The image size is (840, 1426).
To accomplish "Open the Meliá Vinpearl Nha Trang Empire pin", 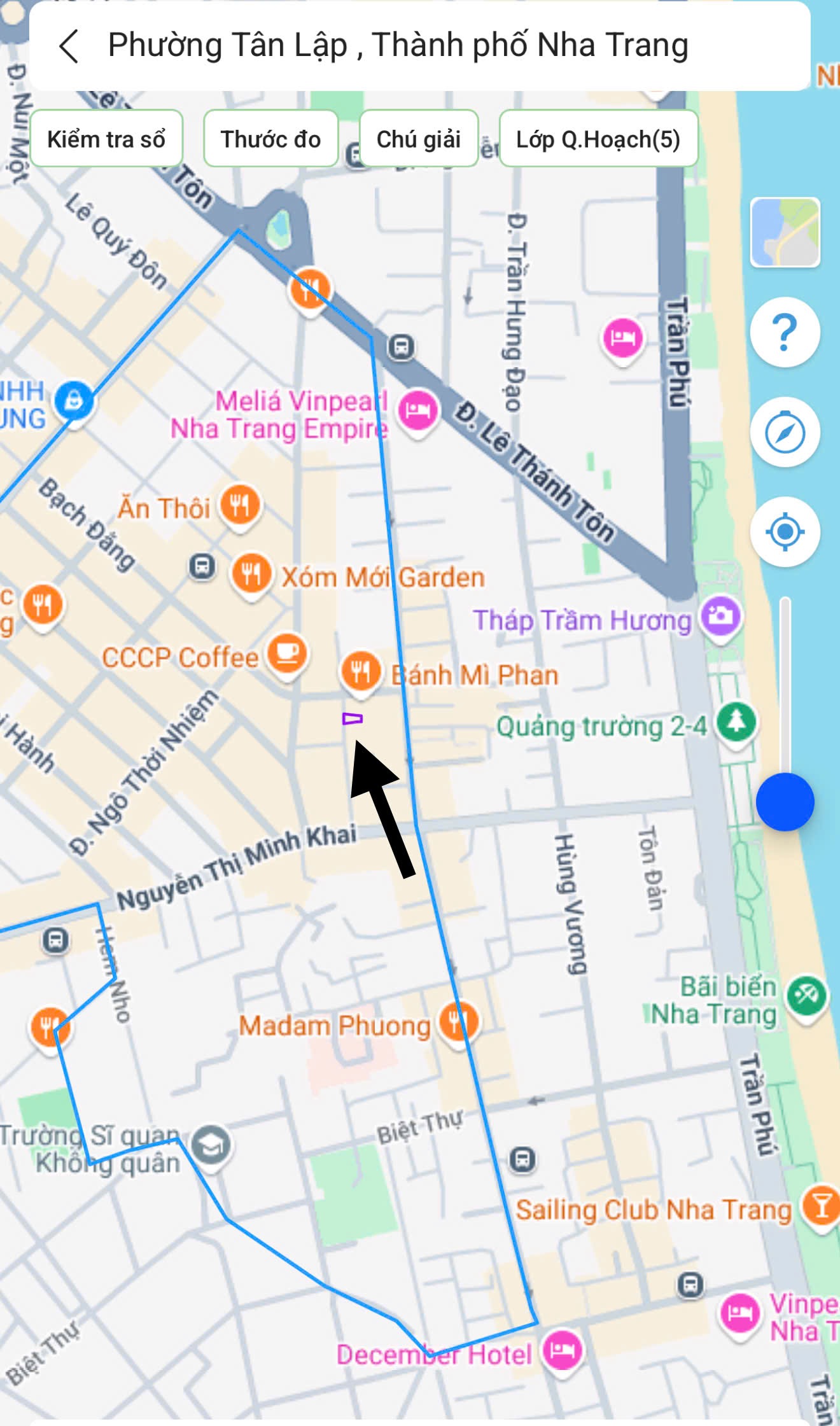I will coord(417,410).
